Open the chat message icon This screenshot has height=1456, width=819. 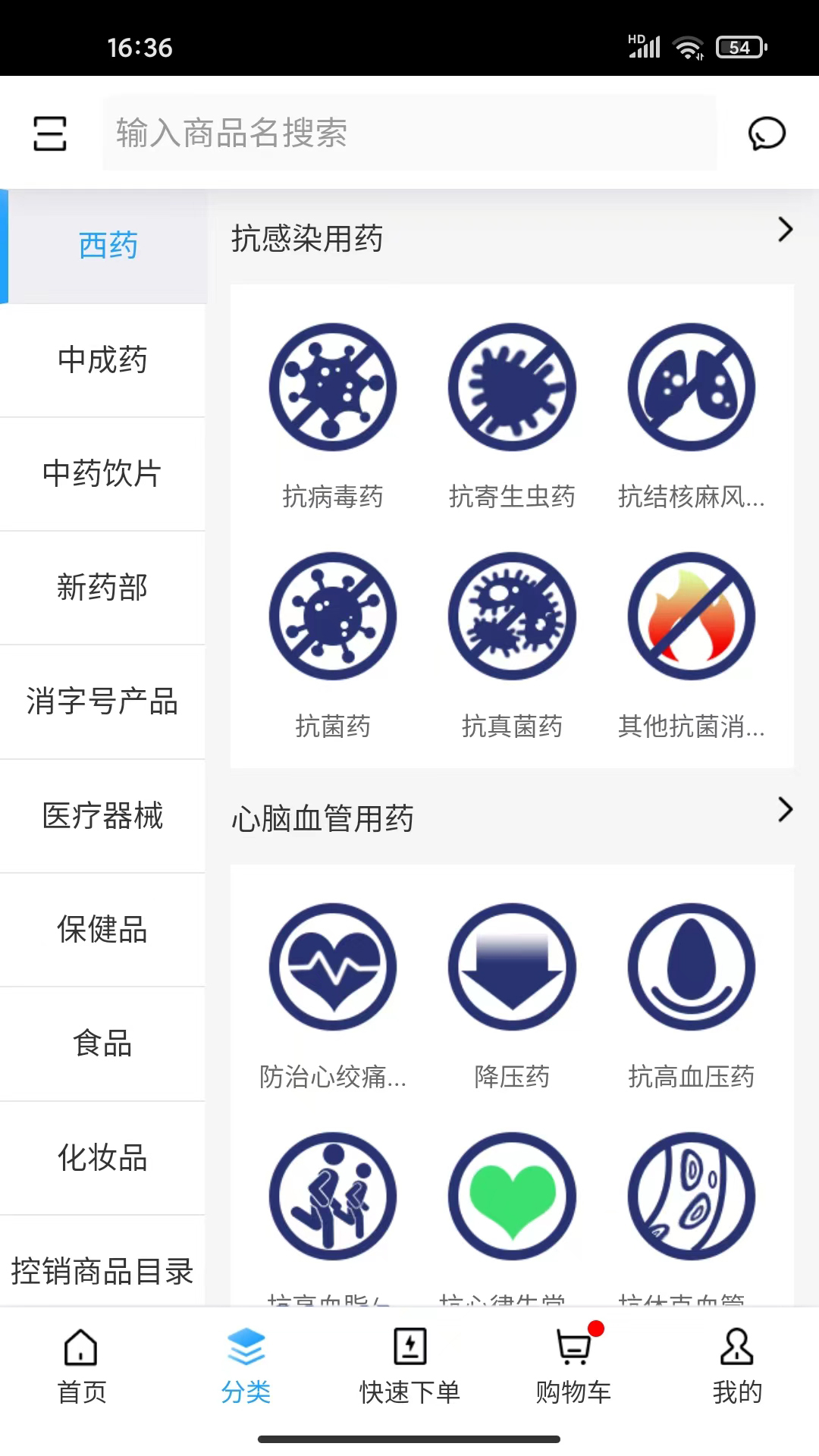coord(766,133)
